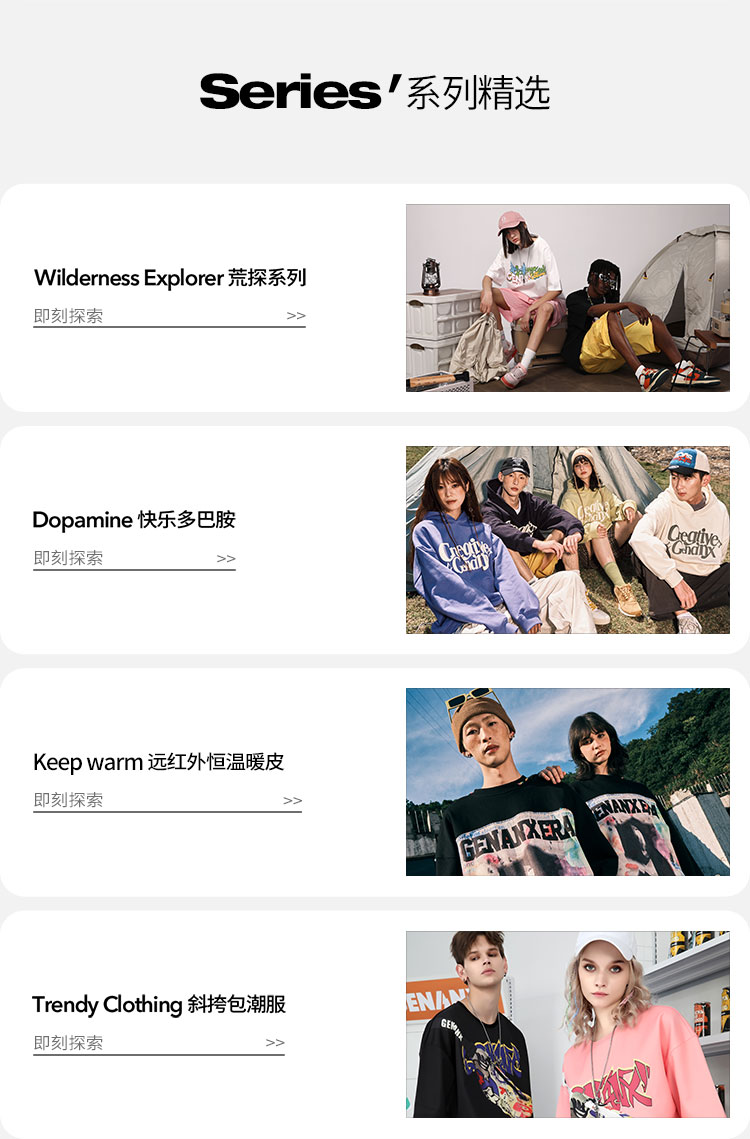Select 即刻探索 under Keep warm 远红外恒温暖皮

pyautogui.click(x=167, y=800)
